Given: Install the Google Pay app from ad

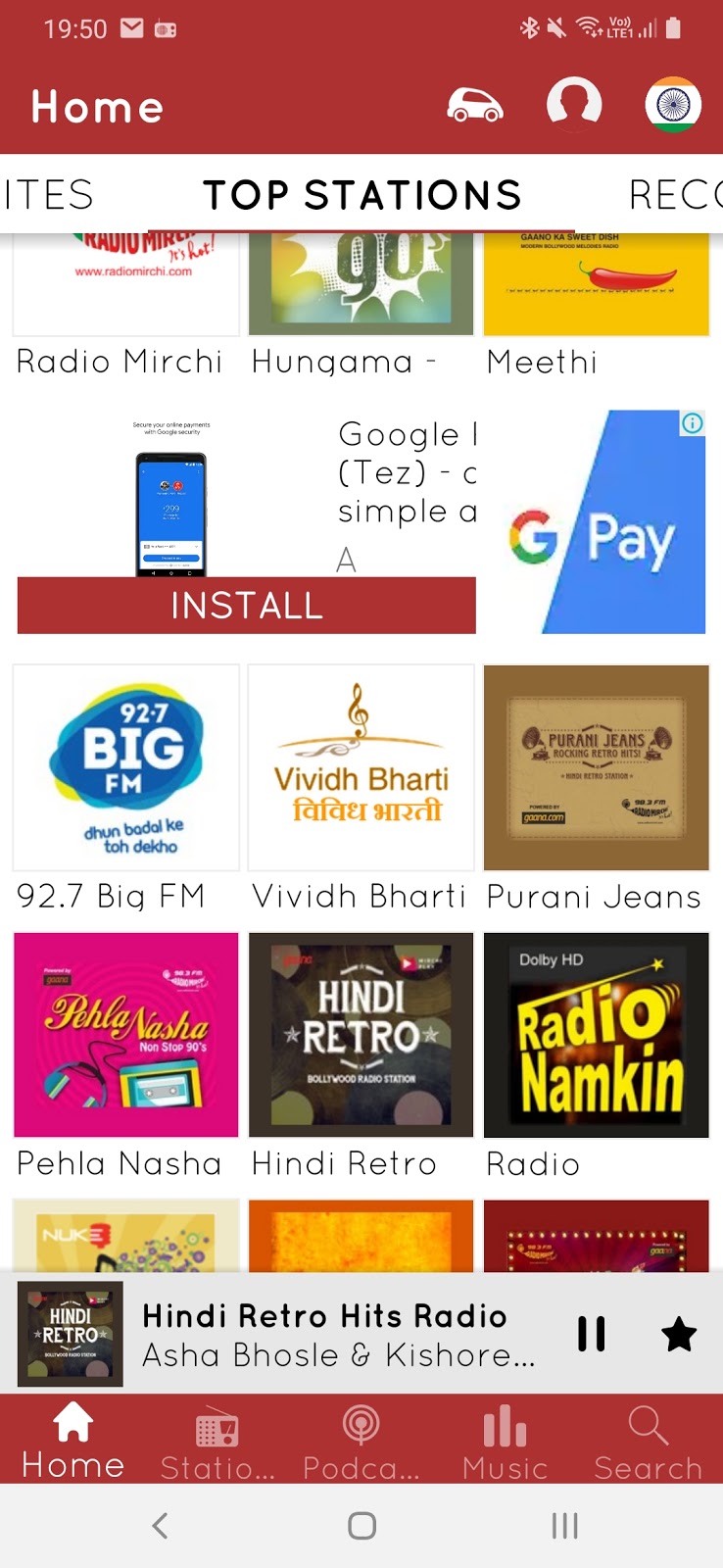Looking at the screenshot, I should (247, 606).
